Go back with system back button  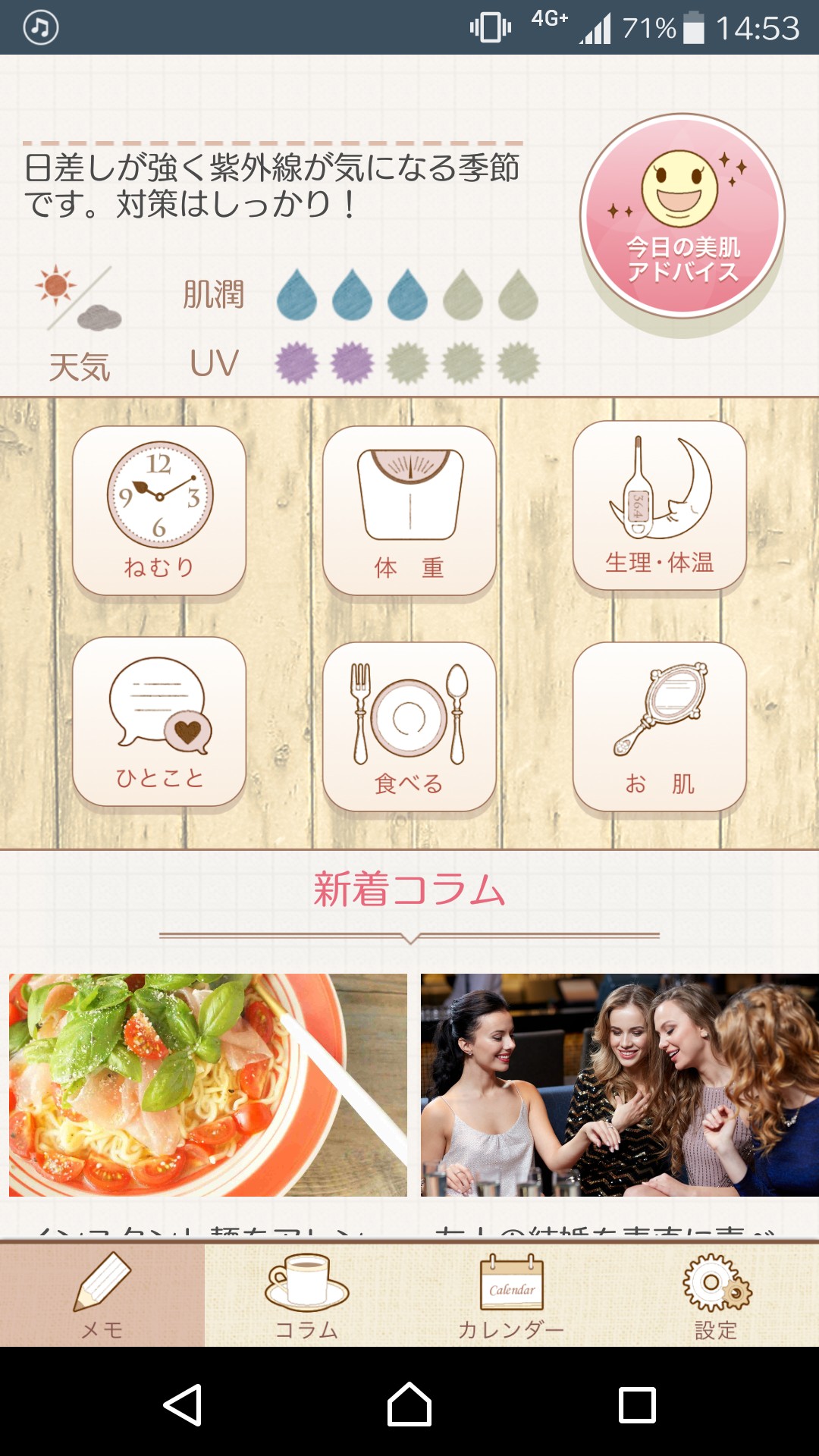click(x=183, y=1404)
